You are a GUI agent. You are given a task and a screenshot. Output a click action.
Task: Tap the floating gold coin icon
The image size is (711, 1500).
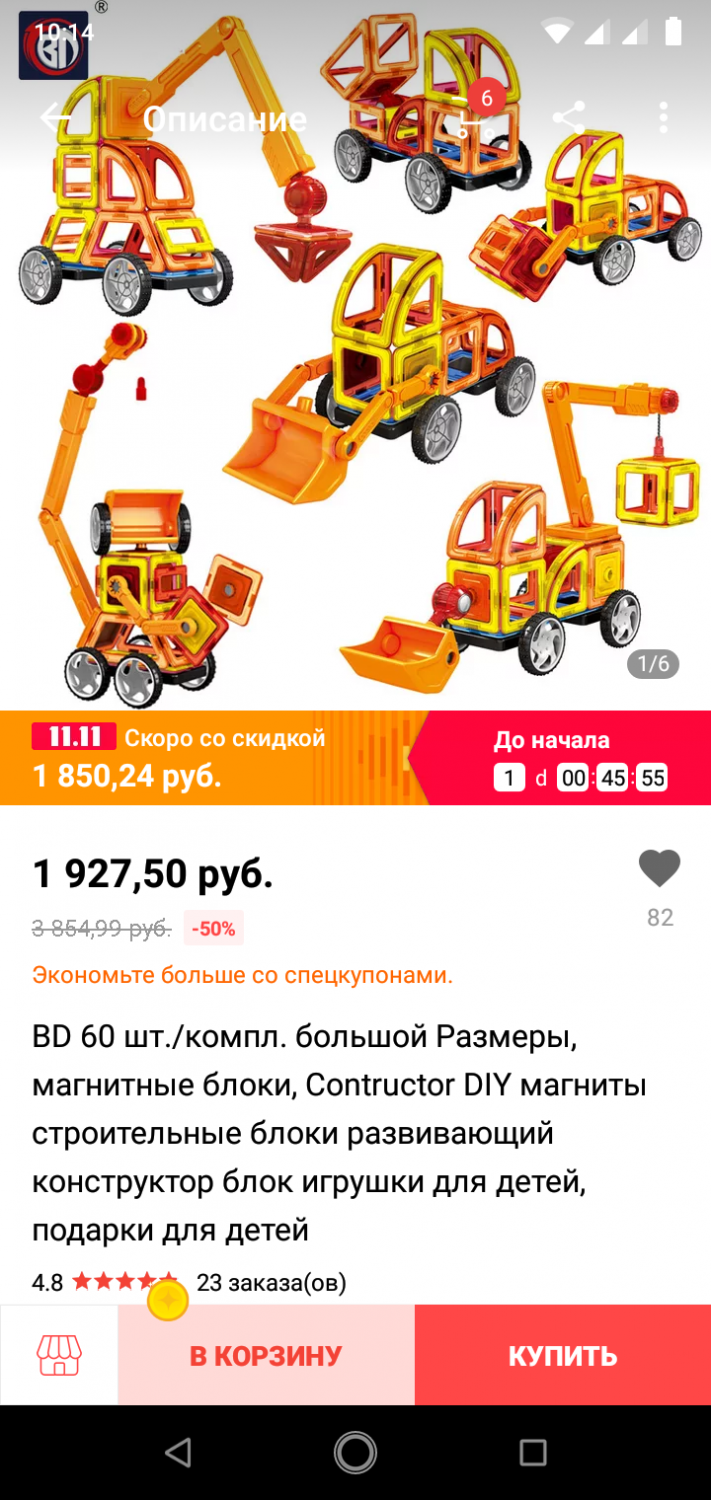(x=168, y=1300)
